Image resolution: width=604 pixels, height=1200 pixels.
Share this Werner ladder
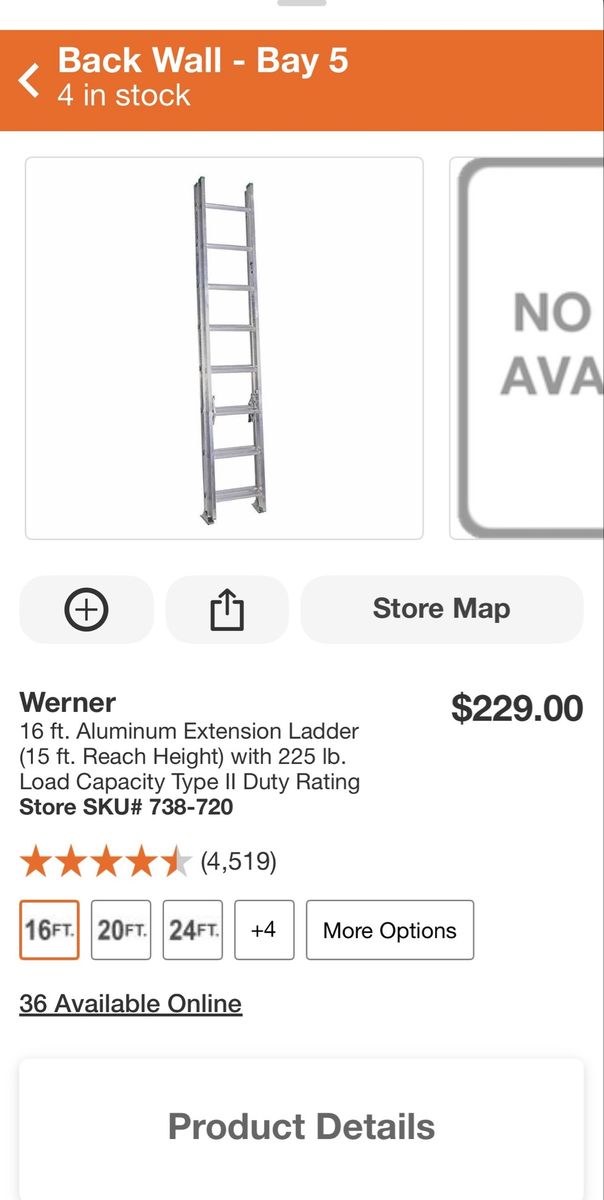tap(227, 609)
